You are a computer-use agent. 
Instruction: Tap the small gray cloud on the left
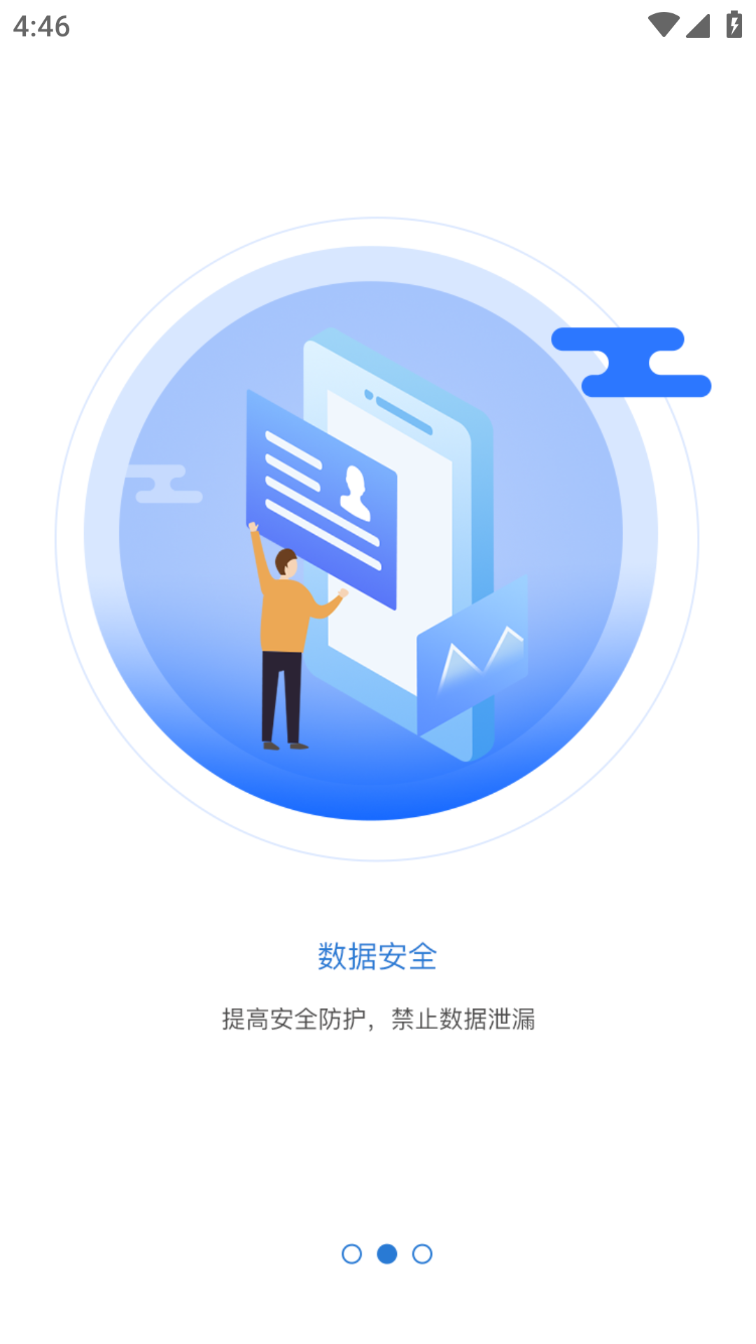165,485
